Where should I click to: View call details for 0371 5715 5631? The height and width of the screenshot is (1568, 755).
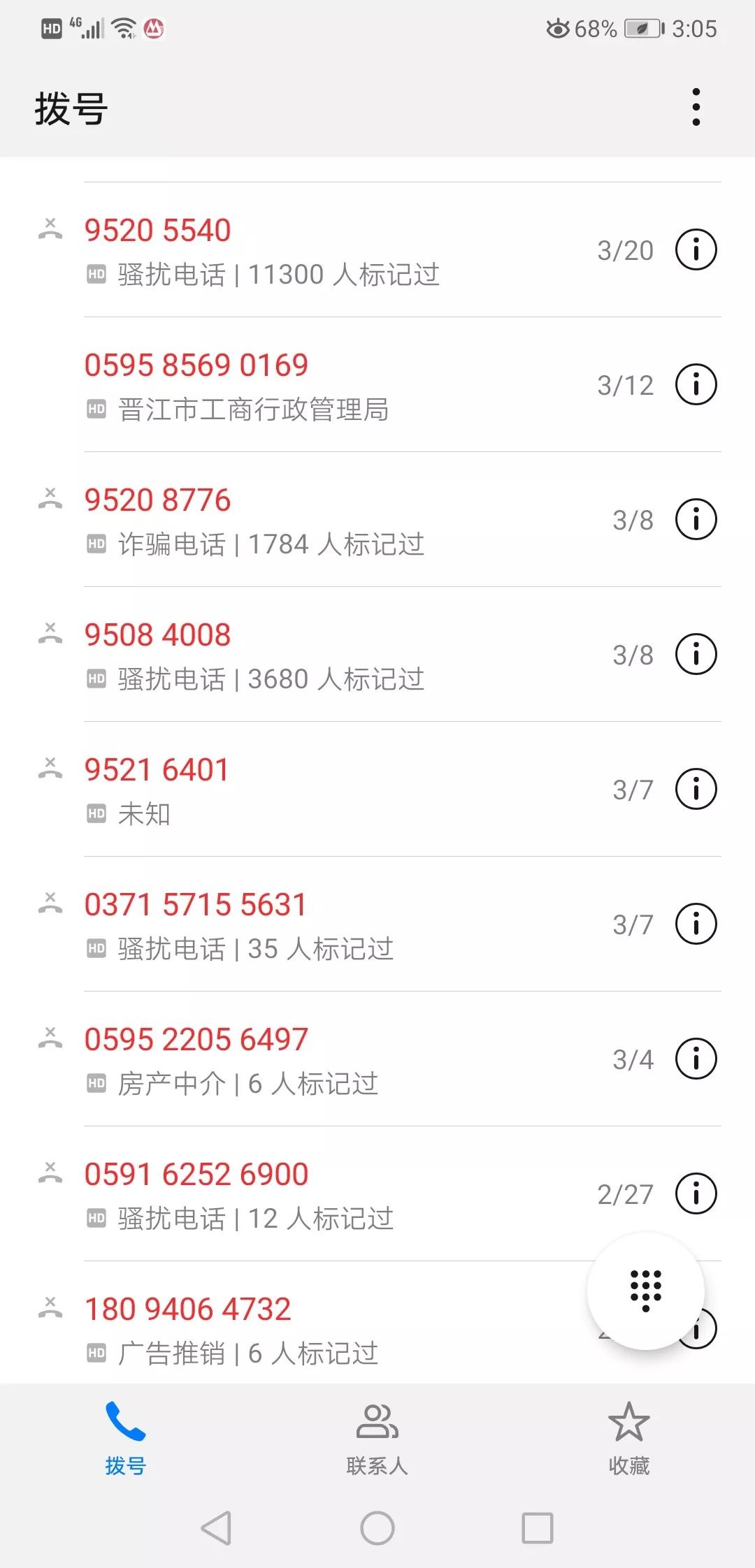coord(696,924)
